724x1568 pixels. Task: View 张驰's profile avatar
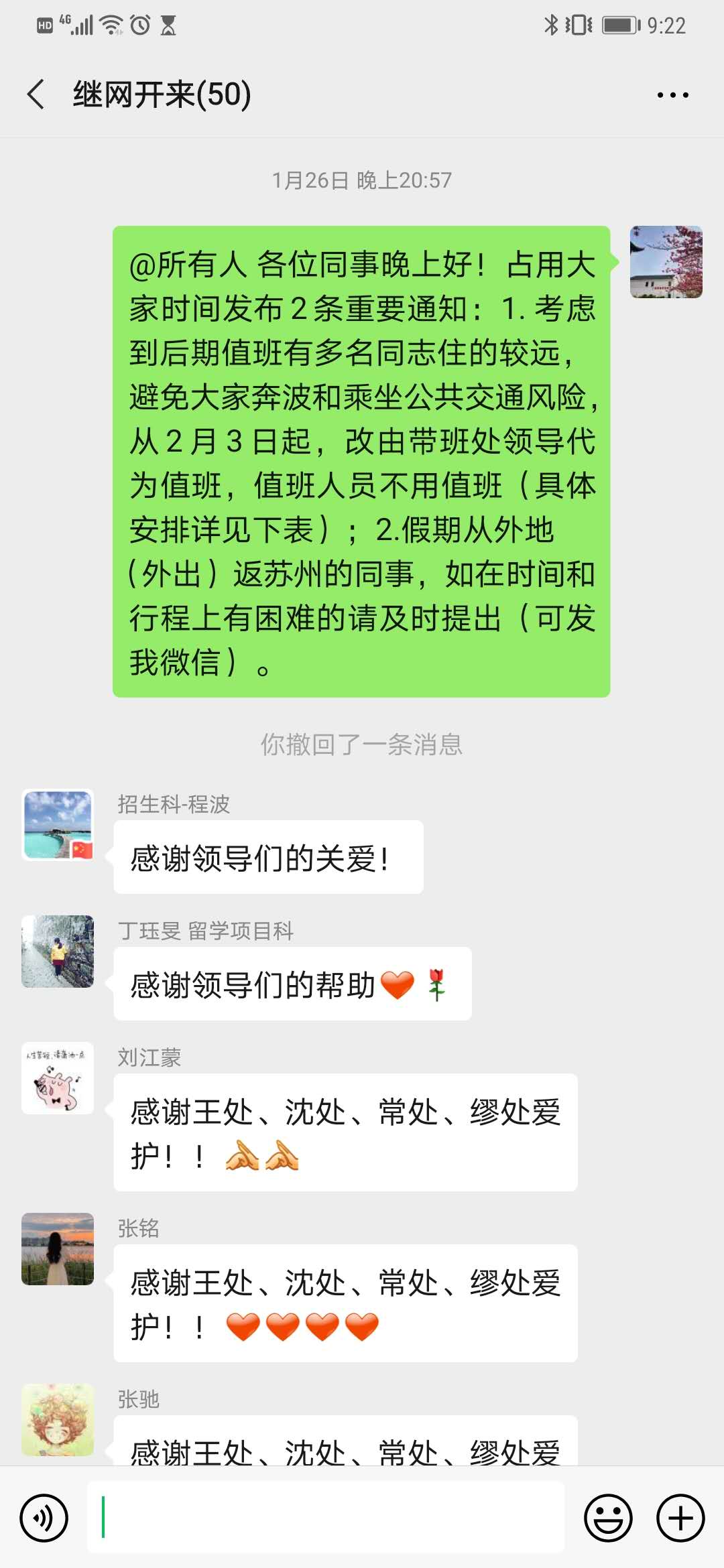coord(58,1420)
